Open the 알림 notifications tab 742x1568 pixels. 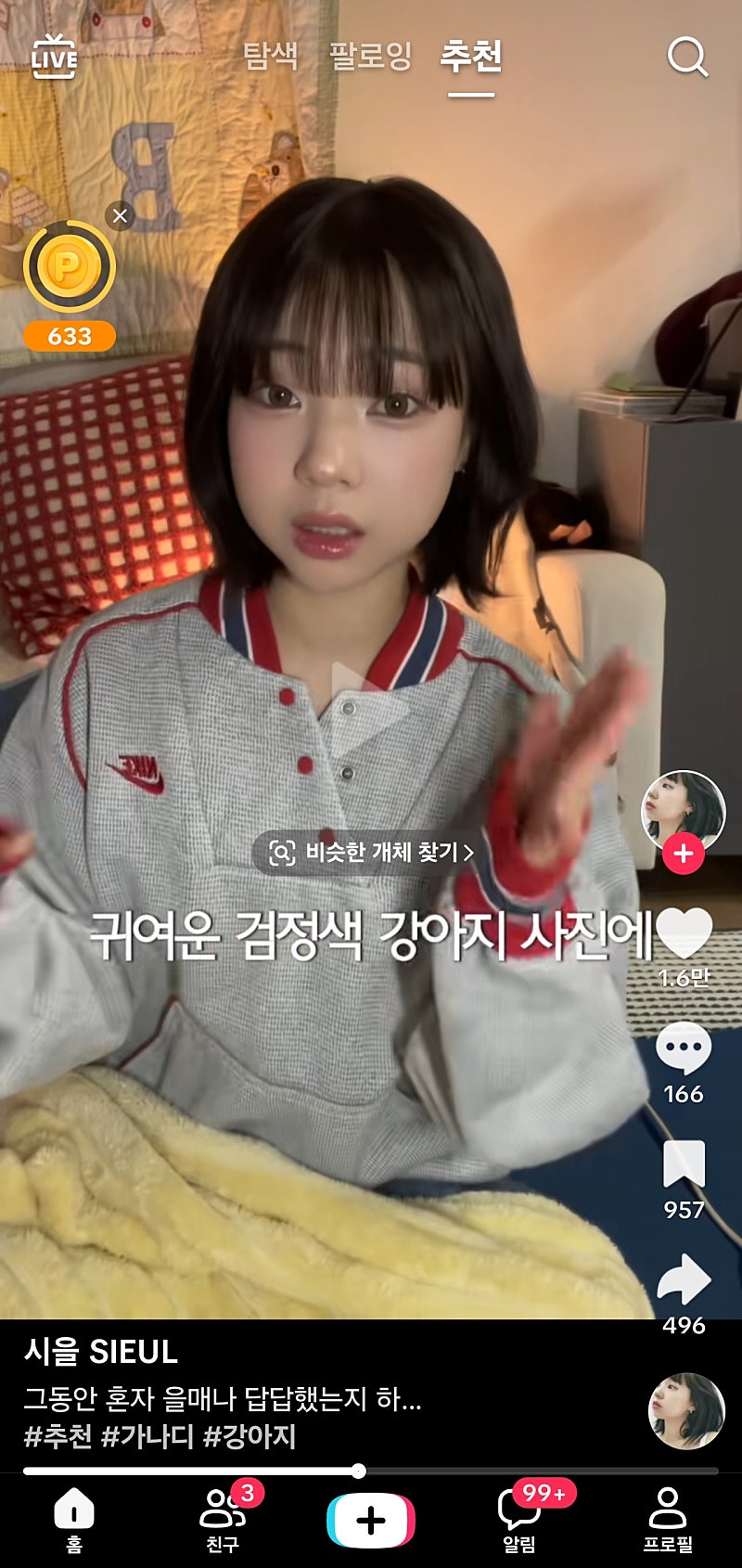point(519,1520)
